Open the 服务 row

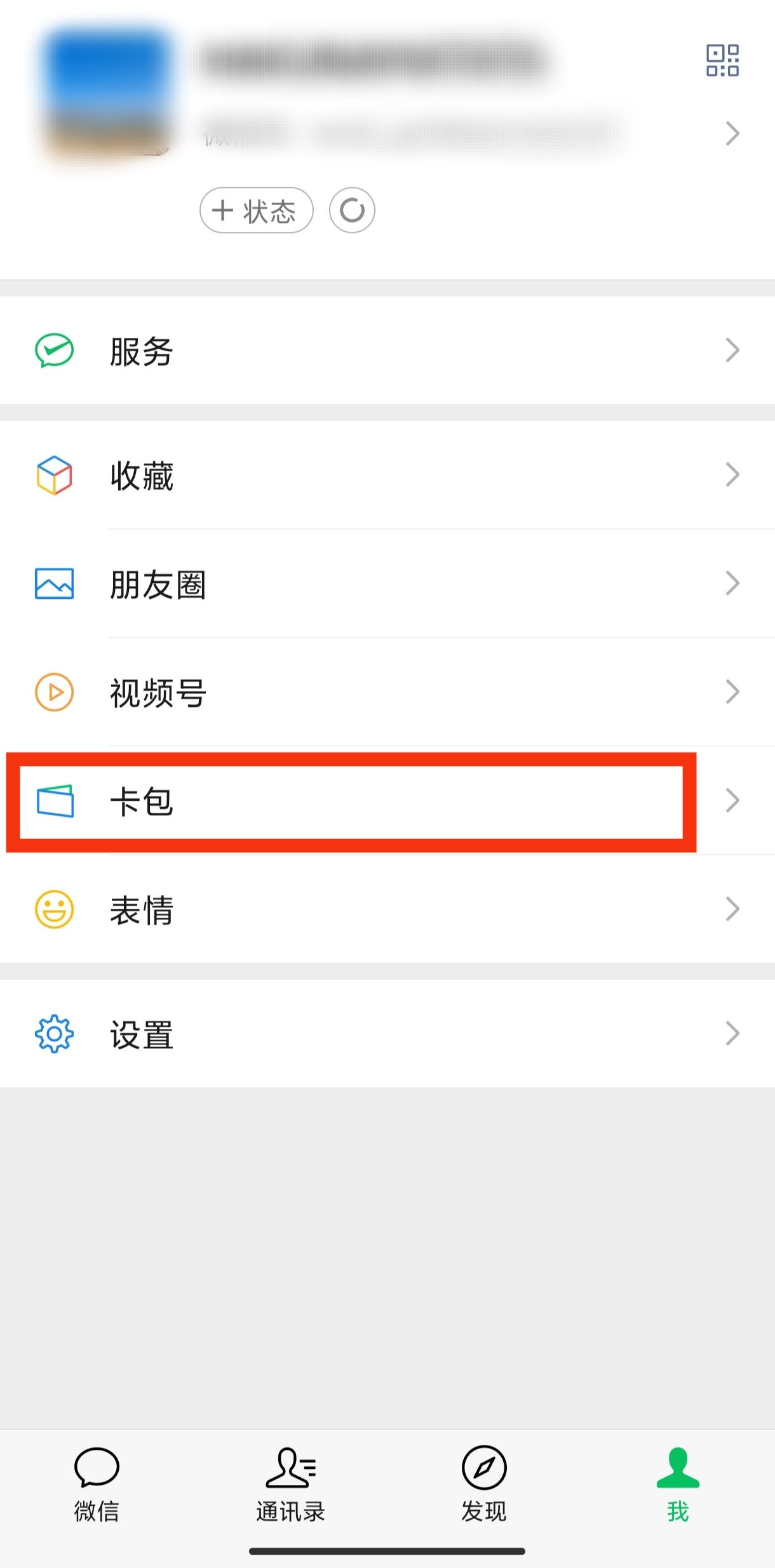(387, 350)
